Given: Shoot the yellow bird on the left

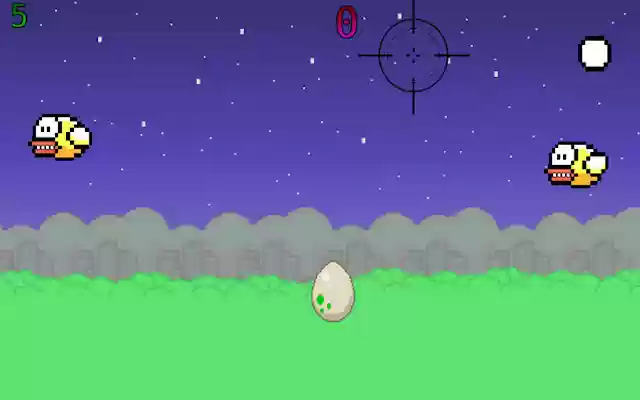Looking at the screenshot, I should point(59,138).
